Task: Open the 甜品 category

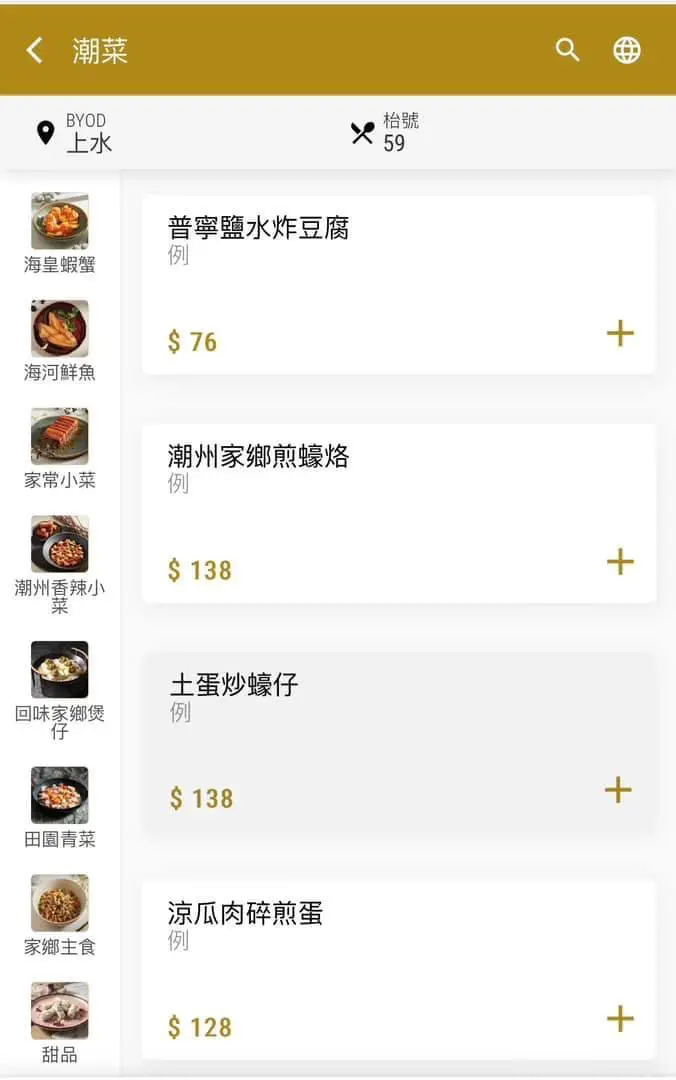Action: coord(60,1022)
